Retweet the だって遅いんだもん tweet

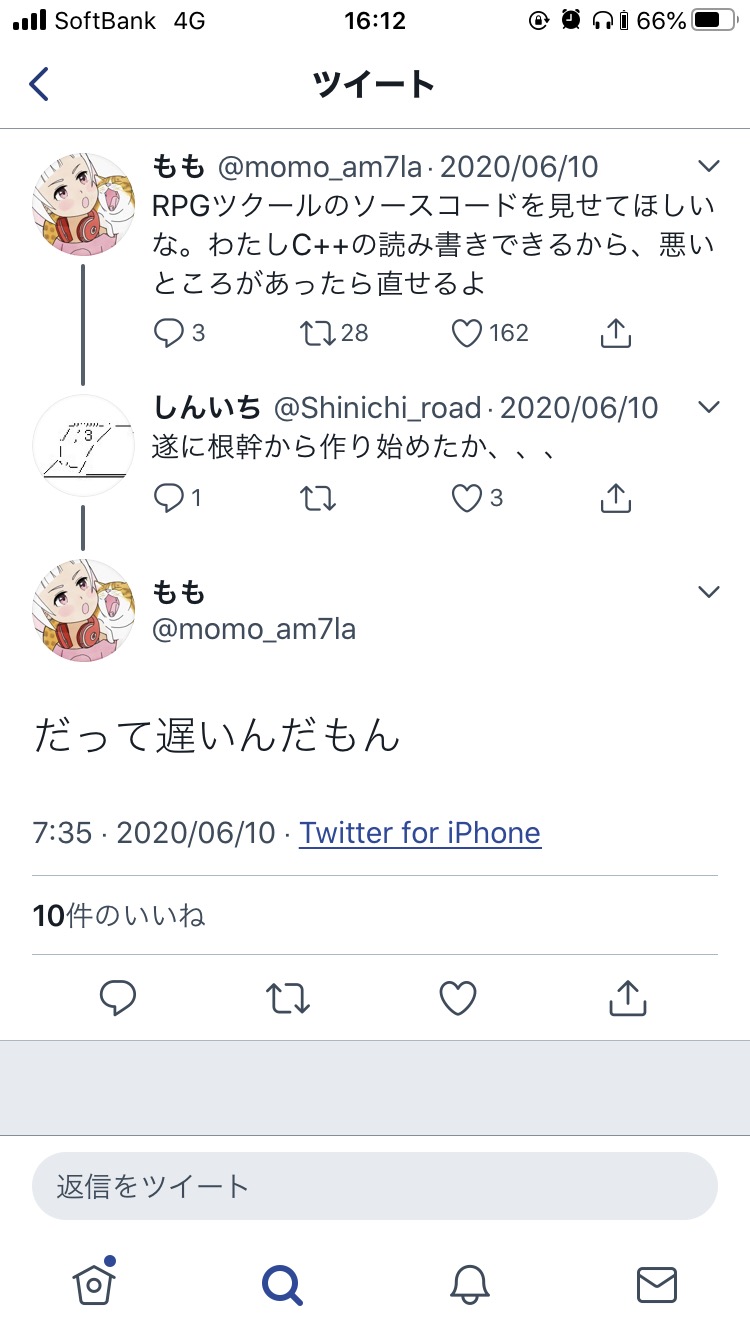pos(288,997)
